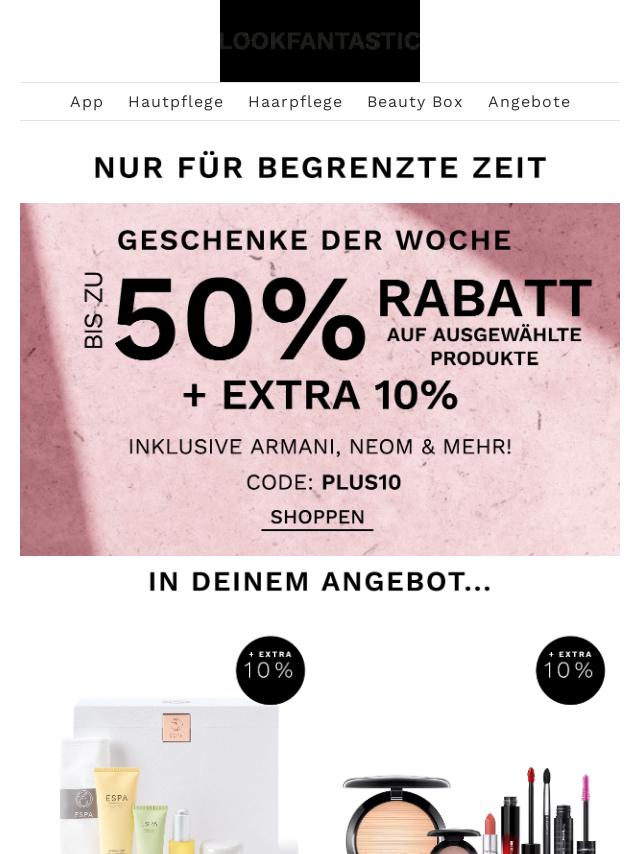
Task: Open the Angebote offers link
Action: tap(529, 102)
